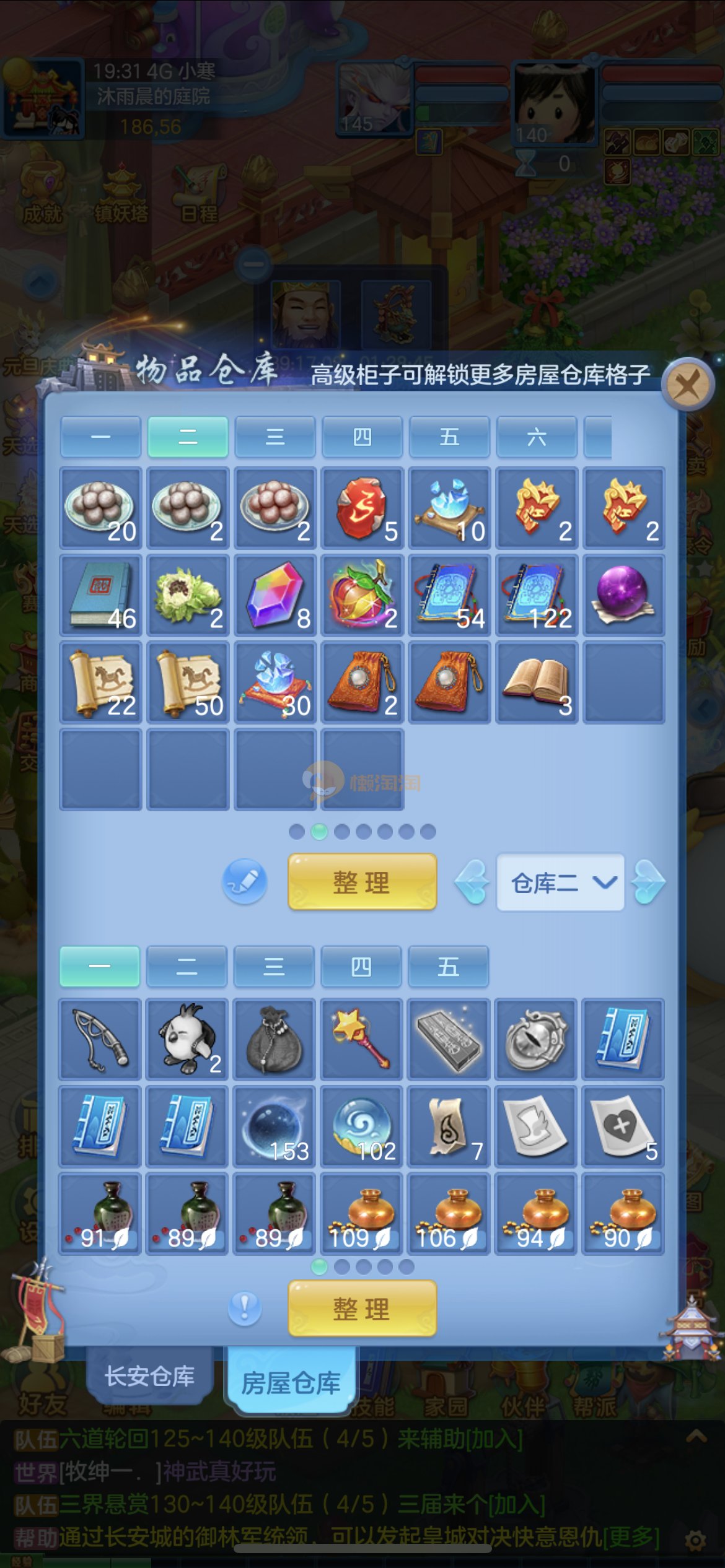Select the purple orb item in warehouse

[623, 595]
